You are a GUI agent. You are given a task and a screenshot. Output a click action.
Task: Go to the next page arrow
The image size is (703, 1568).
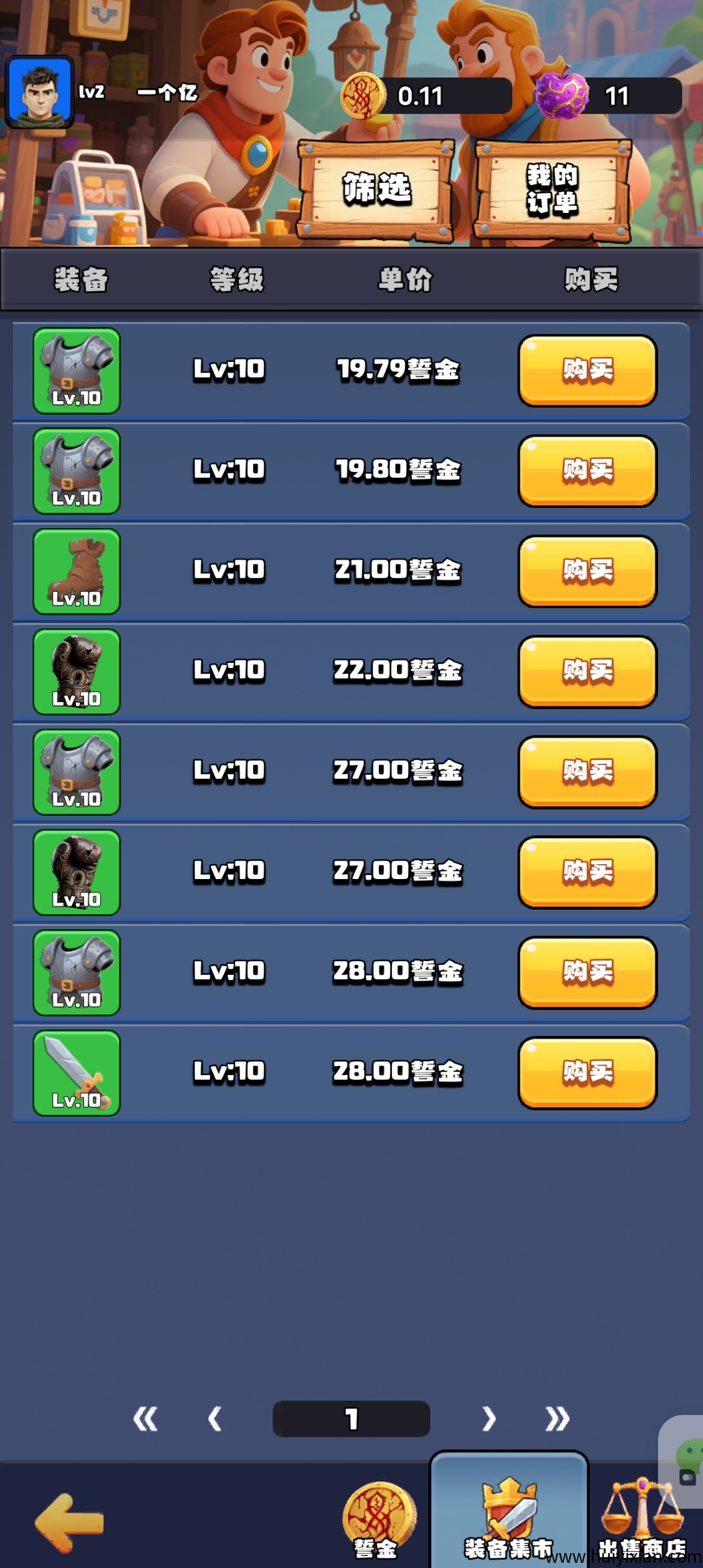pos(489,1418)
